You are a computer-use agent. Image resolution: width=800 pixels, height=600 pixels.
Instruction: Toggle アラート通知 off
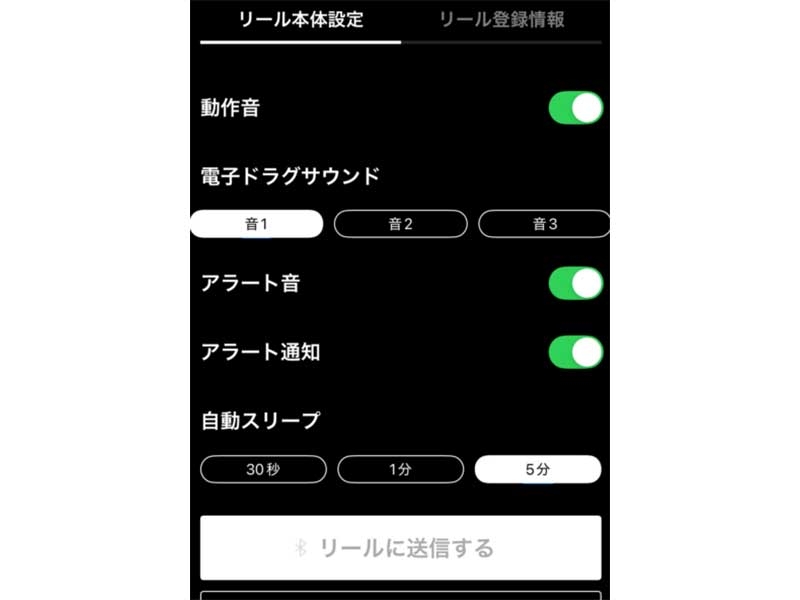point(575,352)
